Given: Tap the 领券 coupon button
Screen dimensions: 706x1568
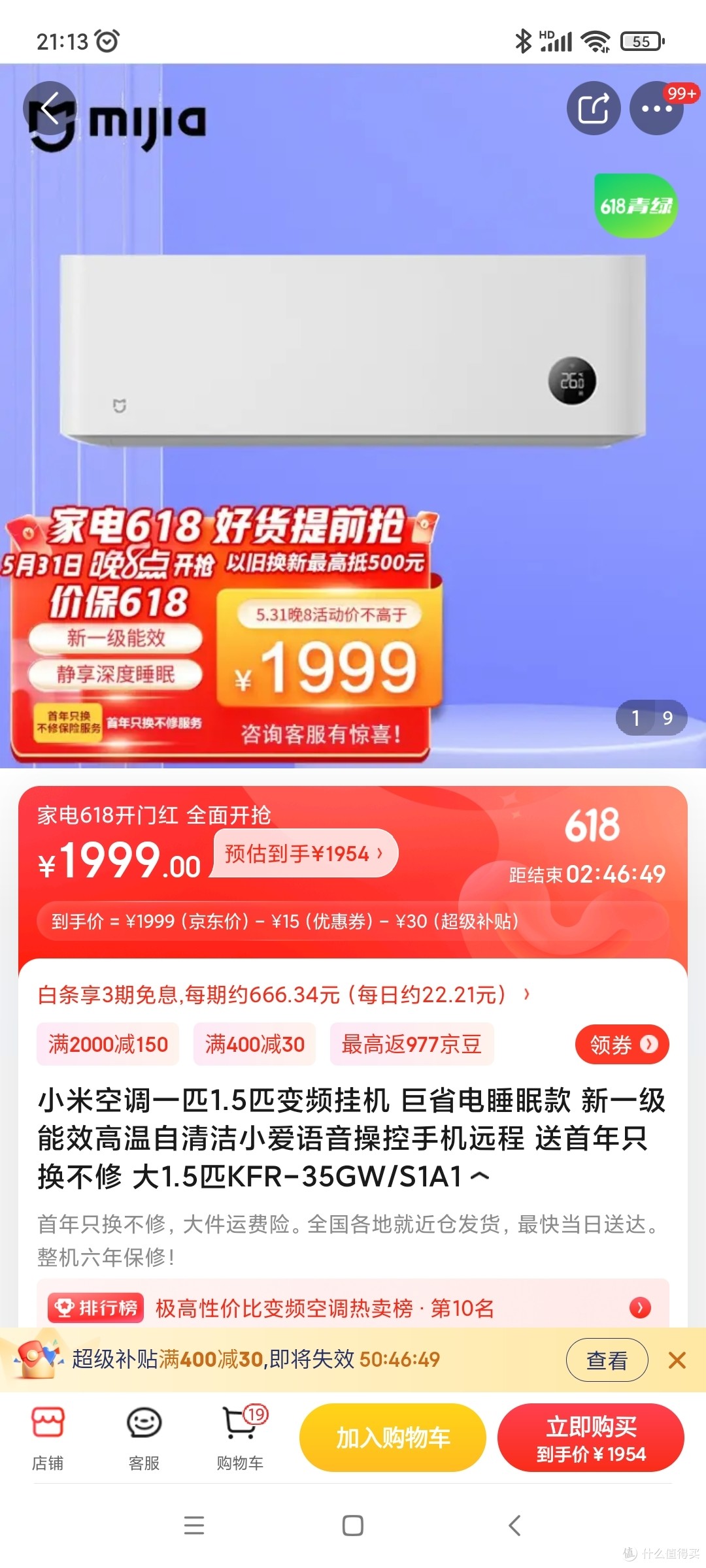Looking at the screenshot, I should click(x=622, y=1044).
